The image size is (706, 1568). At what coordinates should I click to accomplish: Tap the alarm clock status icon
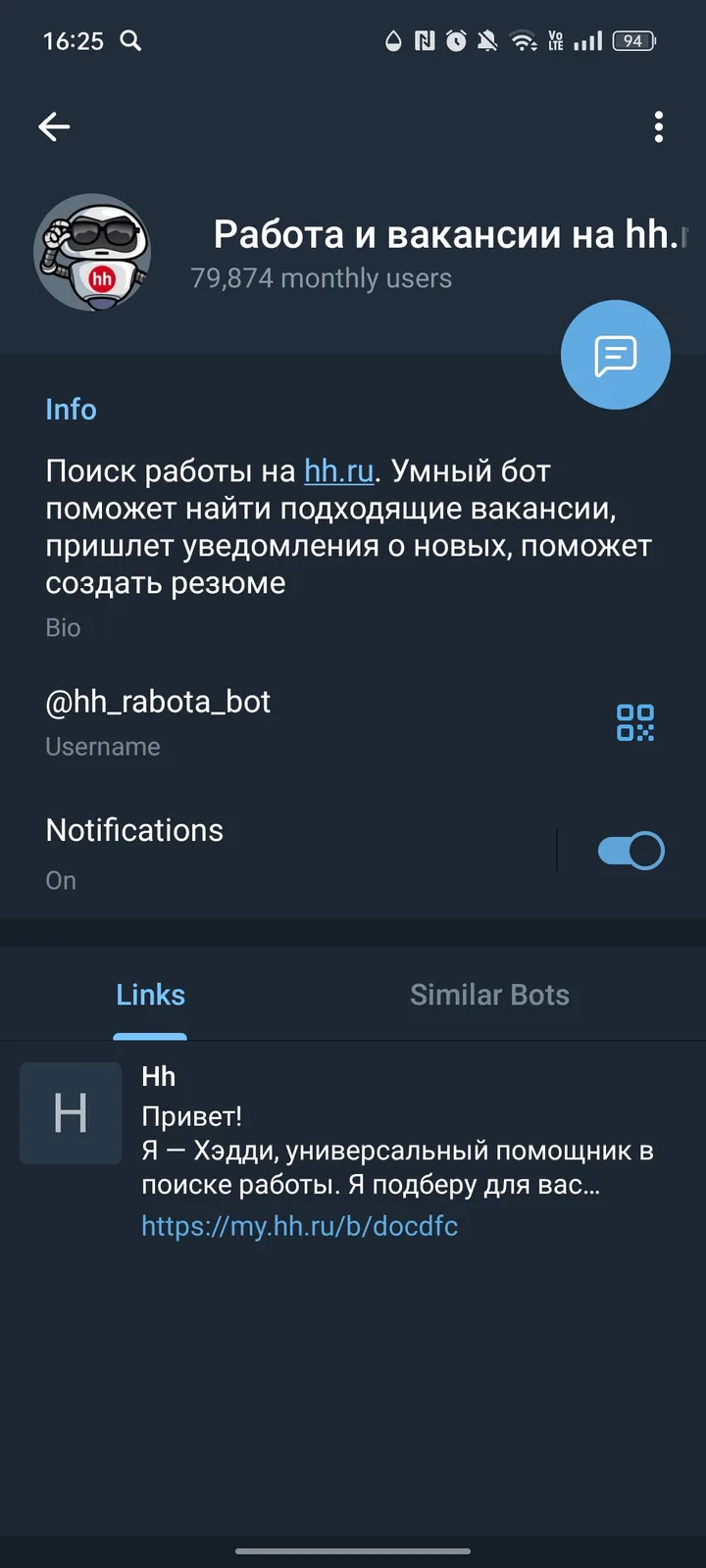pos(454,41)
